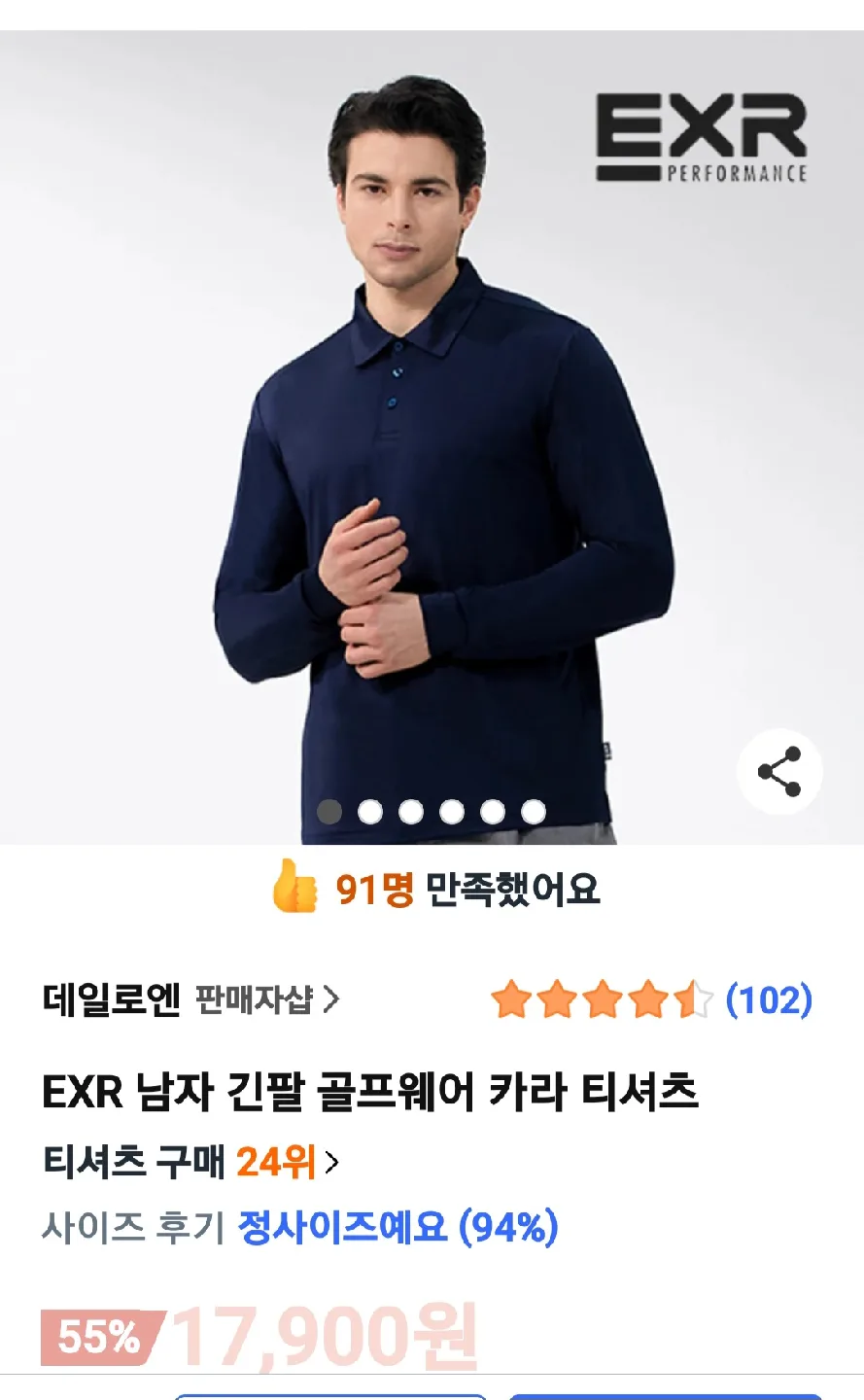View the 102 star rating reviews
Screen dimensions: 864x1400
[651, 999]
